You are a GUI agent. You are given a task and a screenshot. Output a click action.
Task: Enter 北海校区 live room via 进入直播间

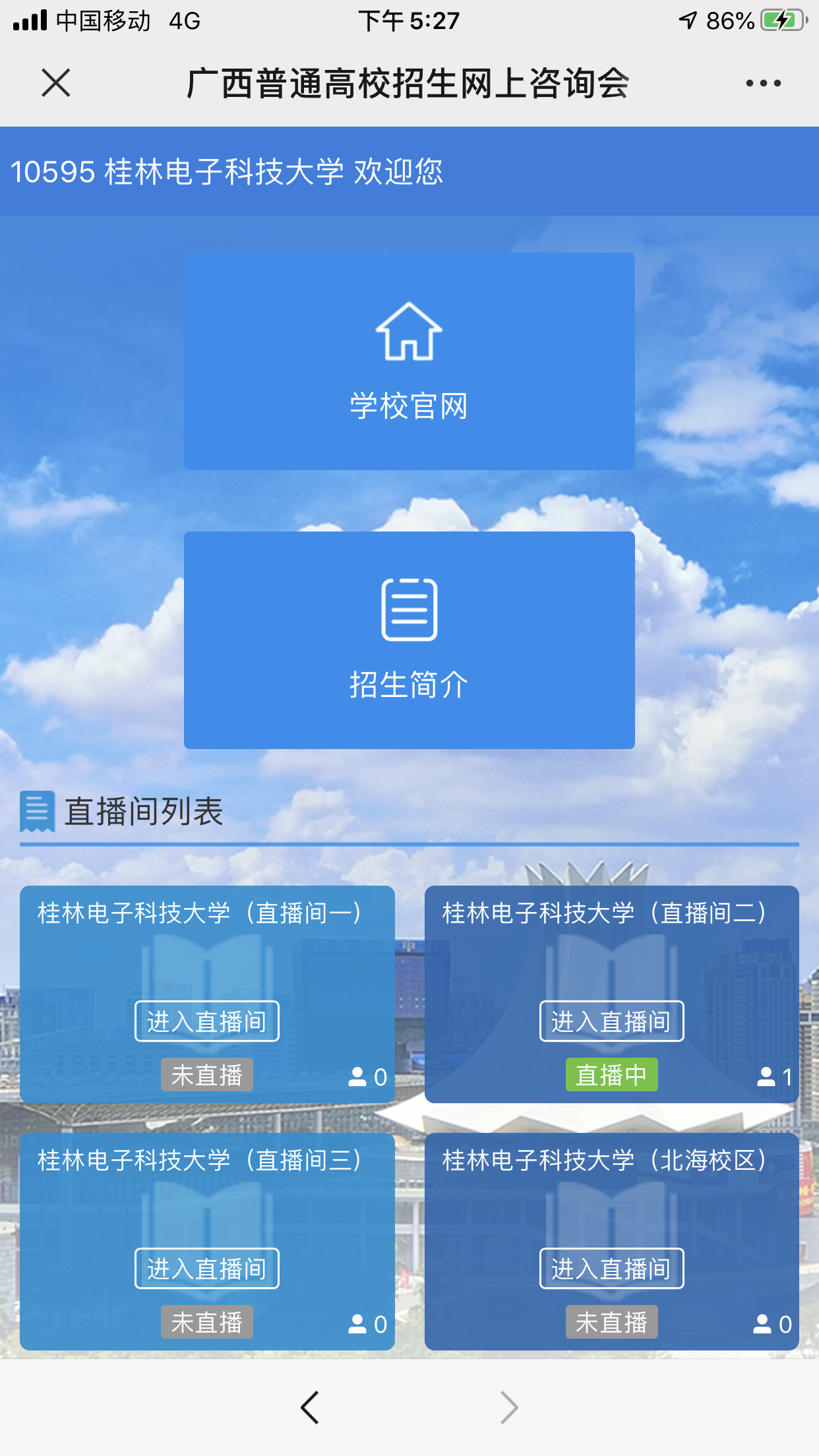(611, 1268)
